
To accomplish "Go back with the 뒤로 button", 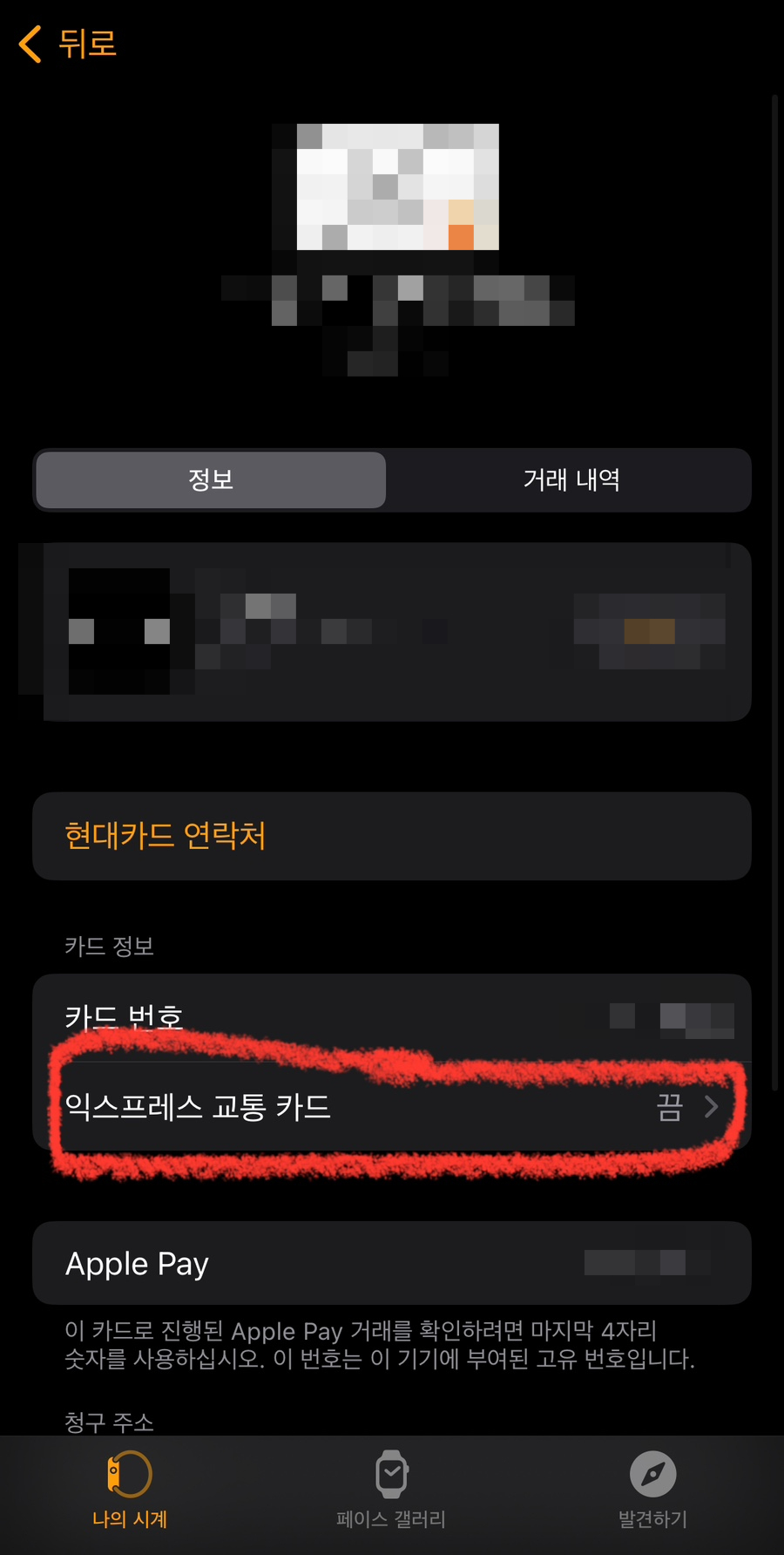I will (x=67, y=44).
